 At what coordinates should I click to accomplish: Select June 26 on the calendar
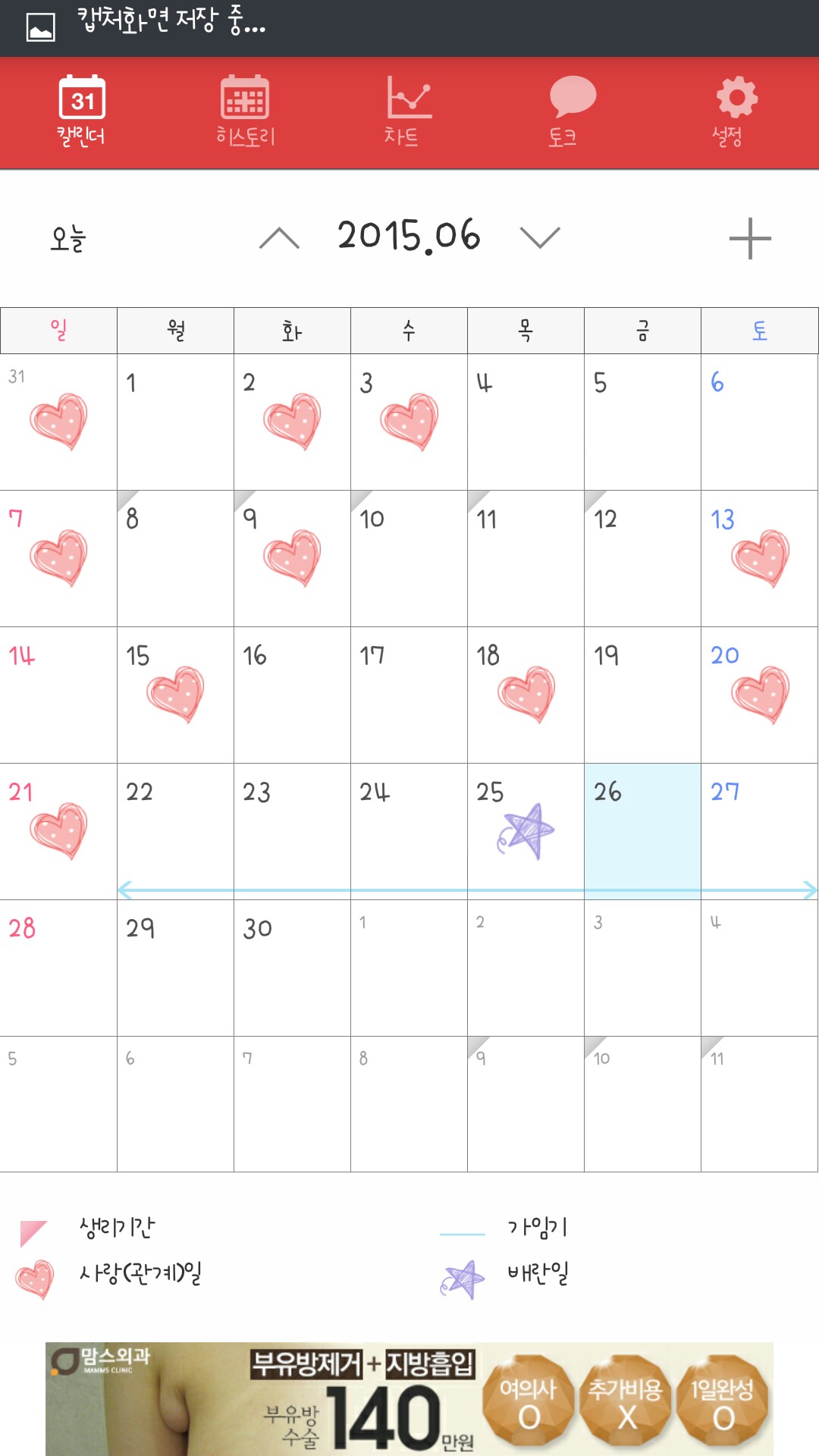click(642, 830)
